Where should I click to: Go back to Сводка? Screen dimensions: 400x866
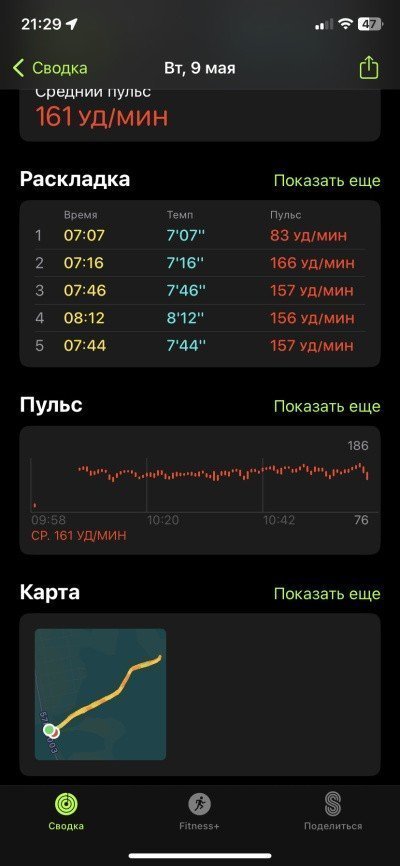click(x=50, y=68)
